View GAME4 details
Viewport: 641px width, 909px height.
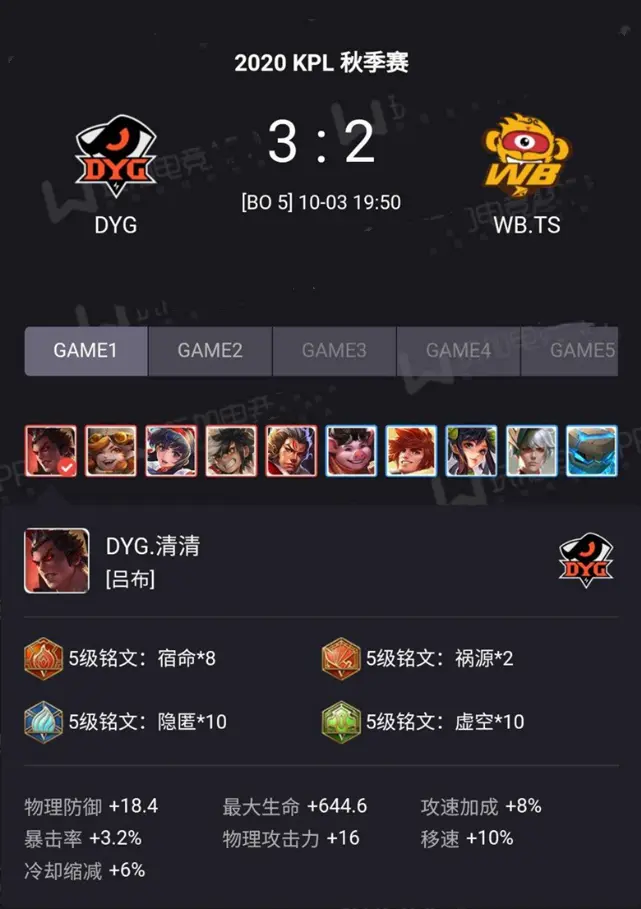[458, 351]
